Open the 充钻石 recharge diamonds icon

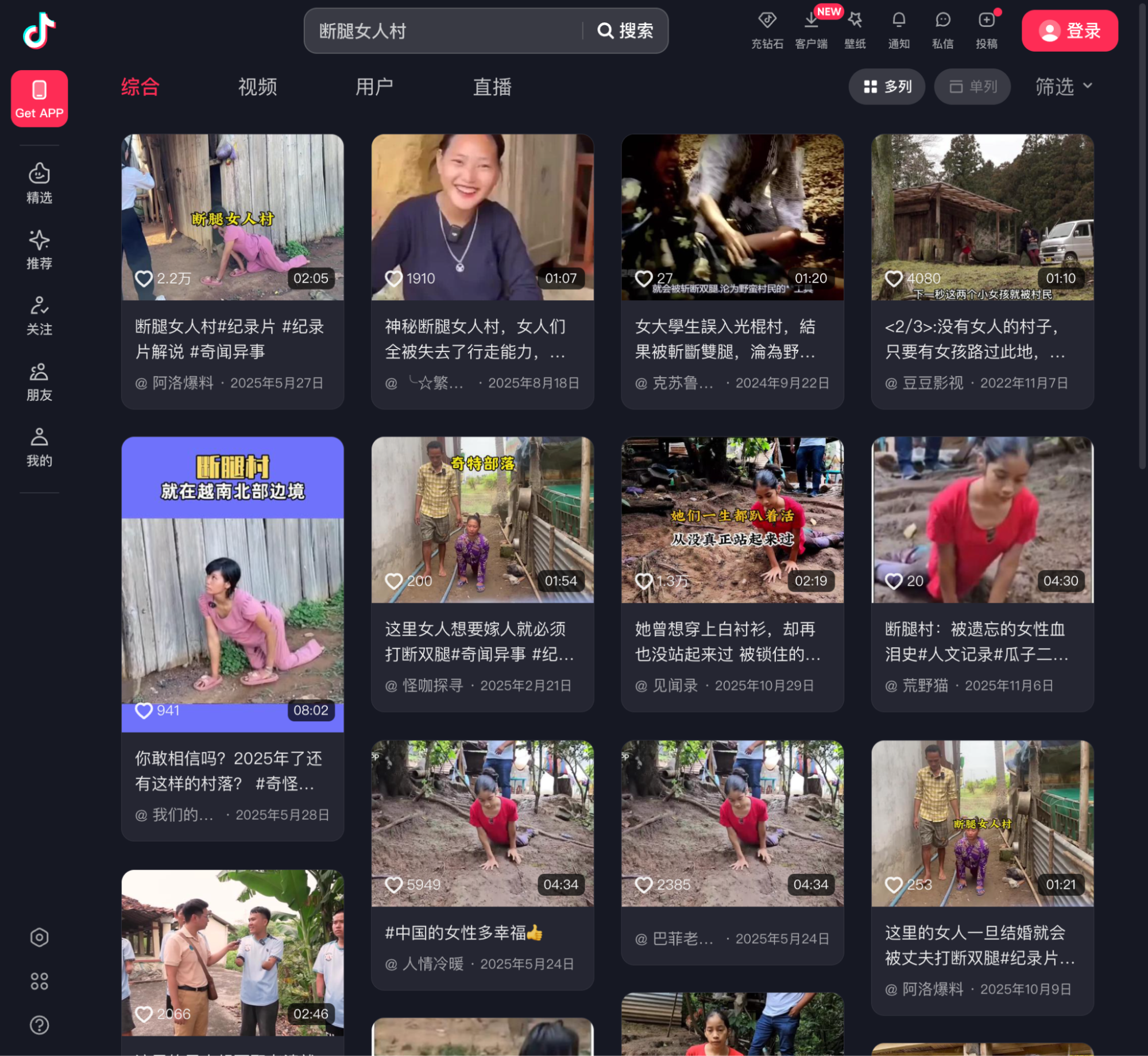pyautogui.click(x=767, y=29)
